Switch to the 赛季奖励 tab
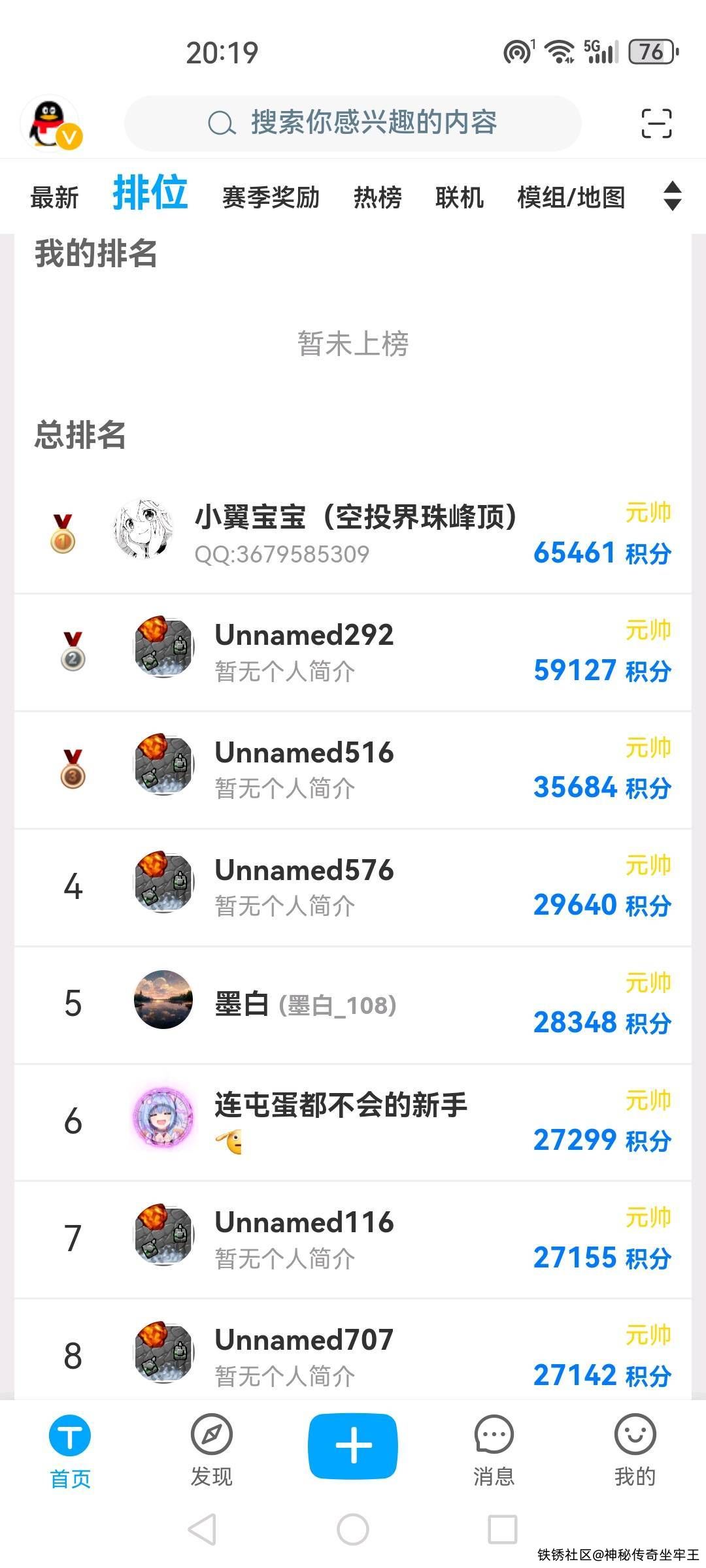The image size is (706, 1568). point(271,197)
